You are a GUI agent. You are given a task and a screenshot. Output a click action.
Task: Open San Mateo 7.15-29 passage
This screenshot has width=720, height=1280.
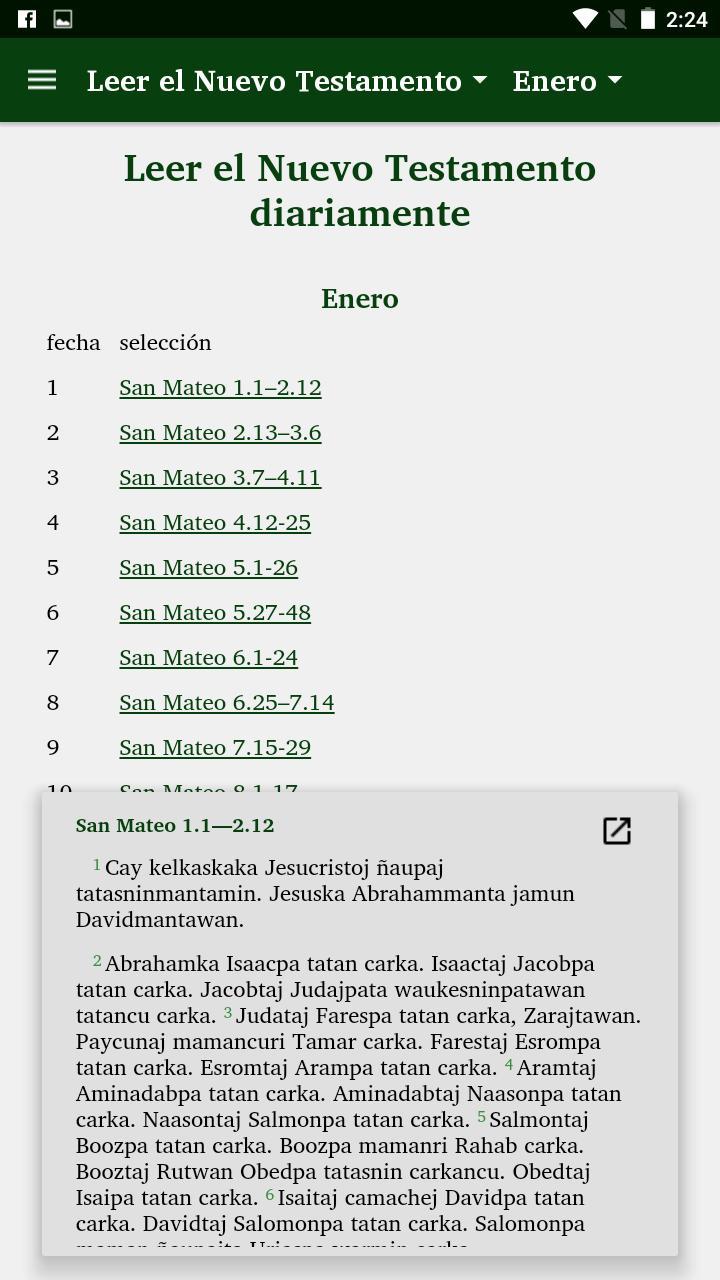(215, 748)
